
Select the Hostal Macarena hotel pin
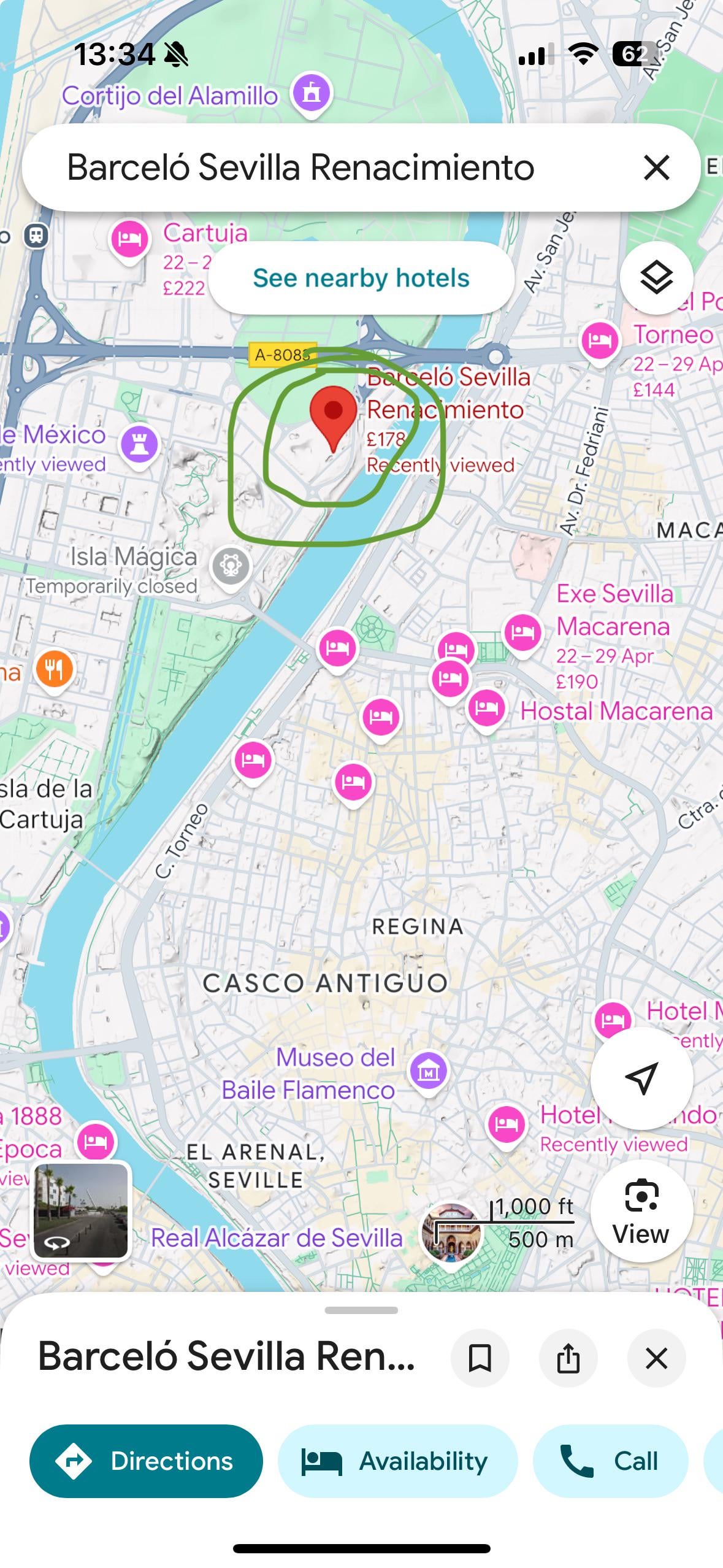[x=486, y=707]
